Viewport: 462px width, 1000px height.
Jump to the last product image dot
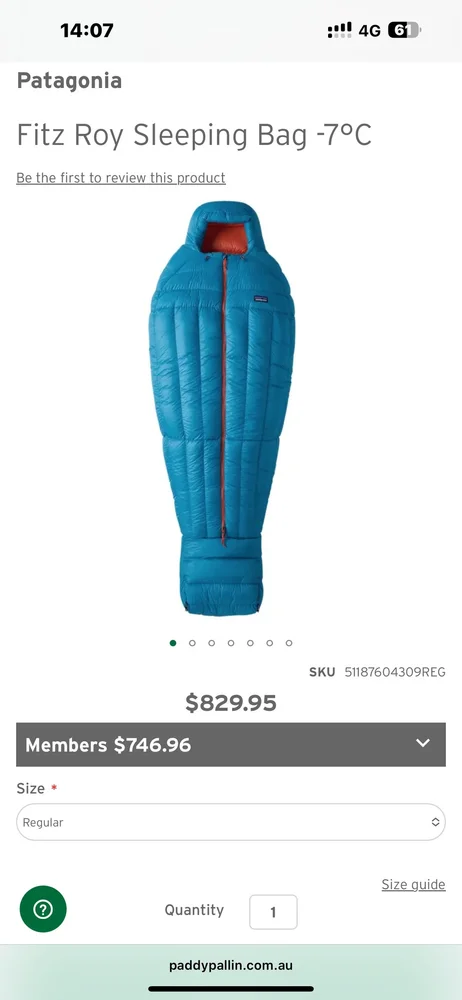click(289, 643)
